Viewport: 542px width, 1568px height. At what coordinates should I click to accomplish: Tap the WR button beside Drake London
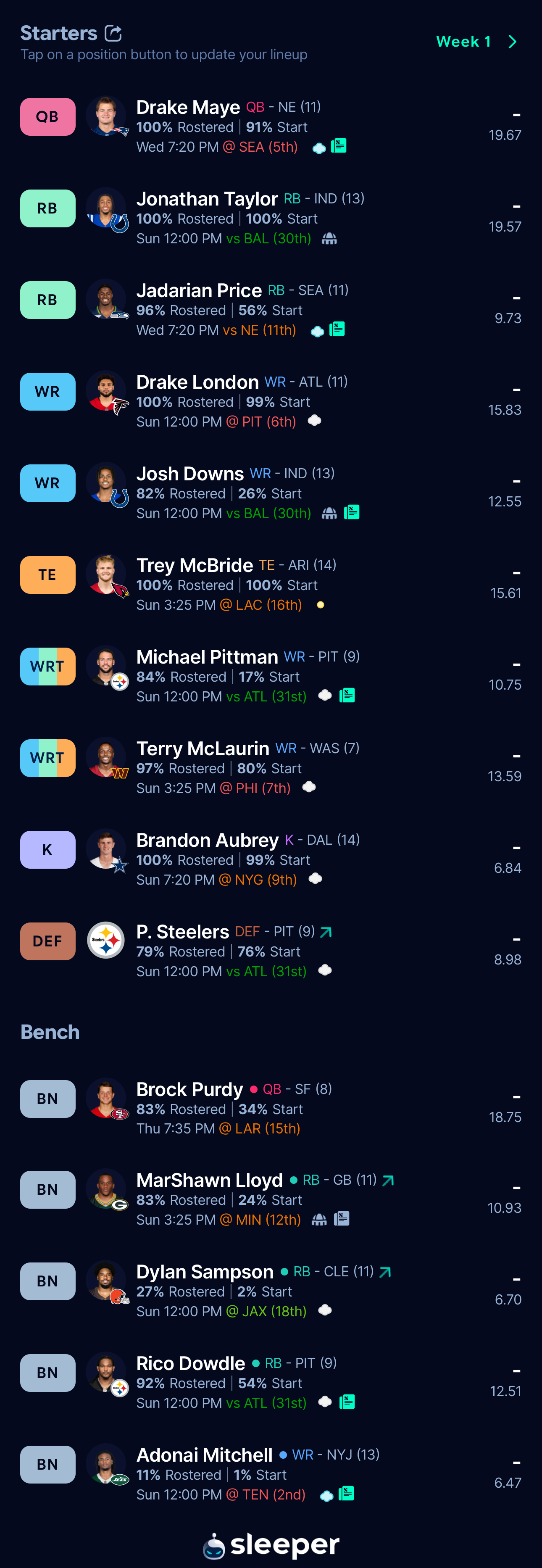(x=47, y=391)
